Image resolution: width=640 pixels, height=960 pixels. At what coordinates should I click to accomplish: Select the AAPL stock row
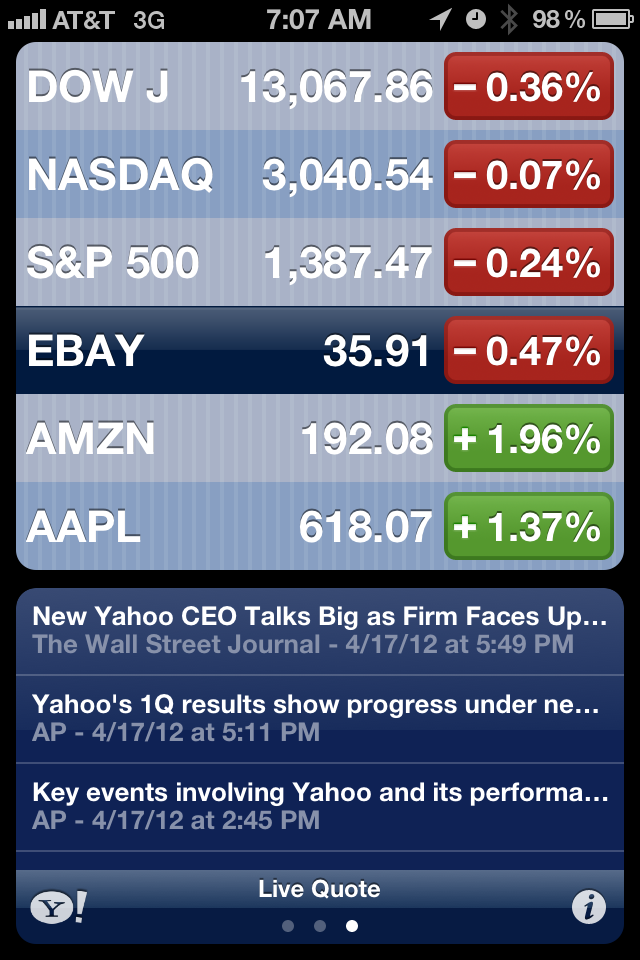[230, 526]
